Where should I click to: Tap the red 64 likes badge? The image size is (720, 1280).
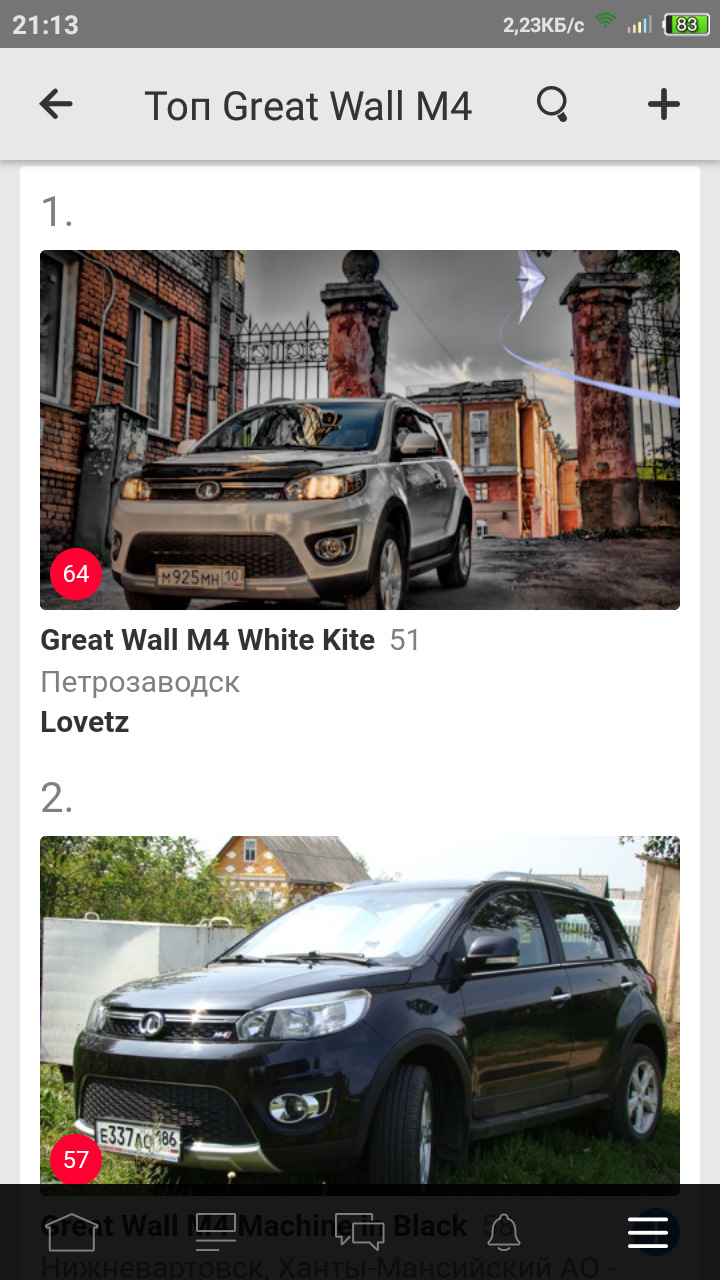[x=75, y=574]
